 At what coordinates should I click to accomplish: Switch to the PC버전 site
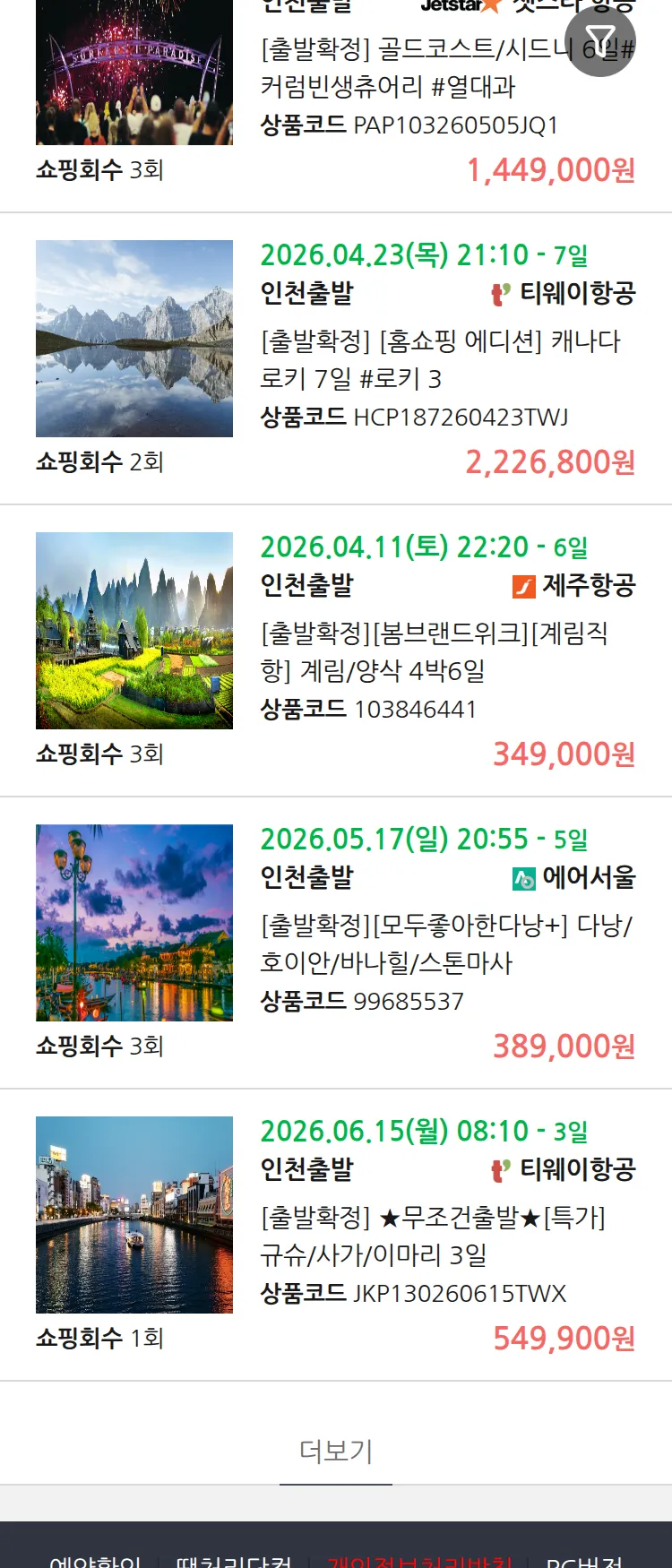[x=584, y=1559]
